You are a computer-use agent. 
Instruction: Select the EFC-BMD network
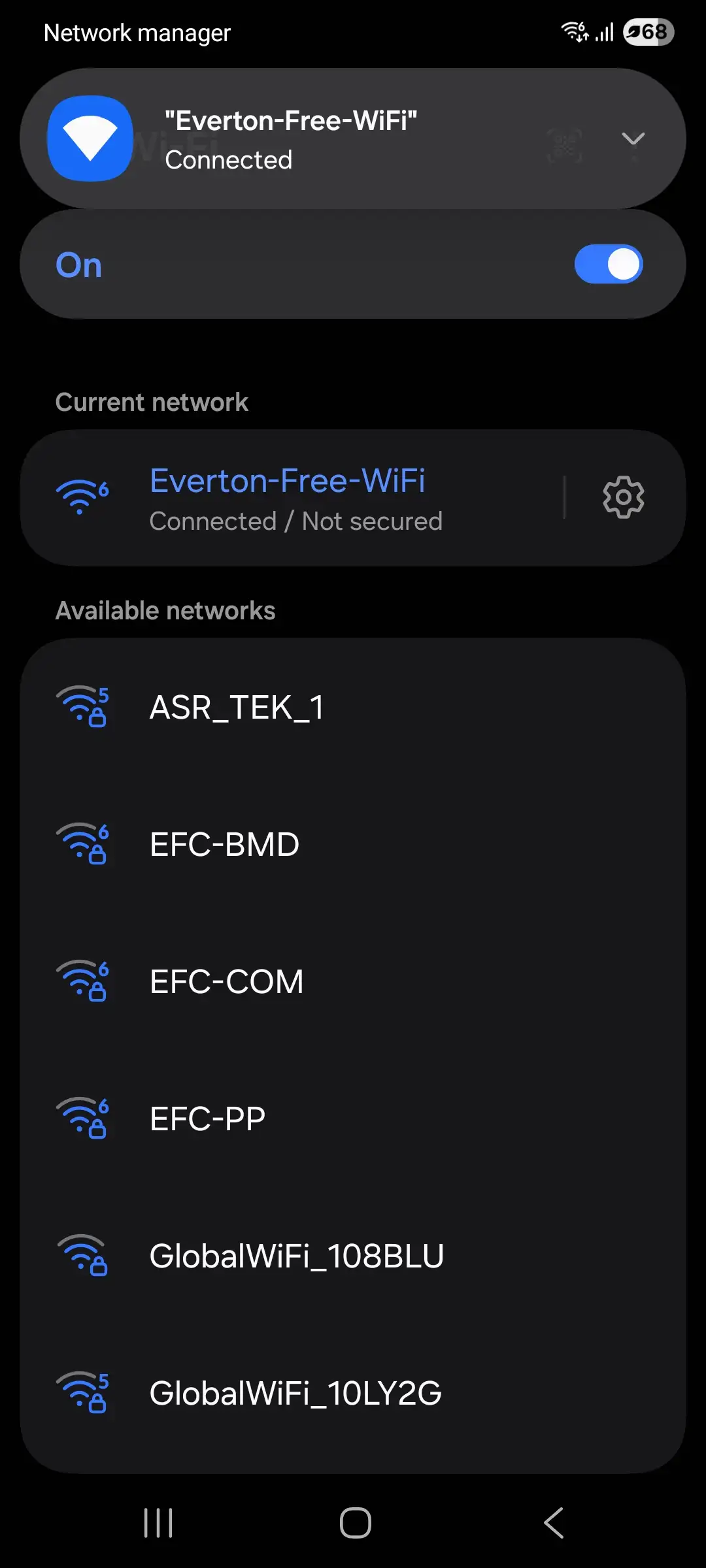click(x=224, y=845)
